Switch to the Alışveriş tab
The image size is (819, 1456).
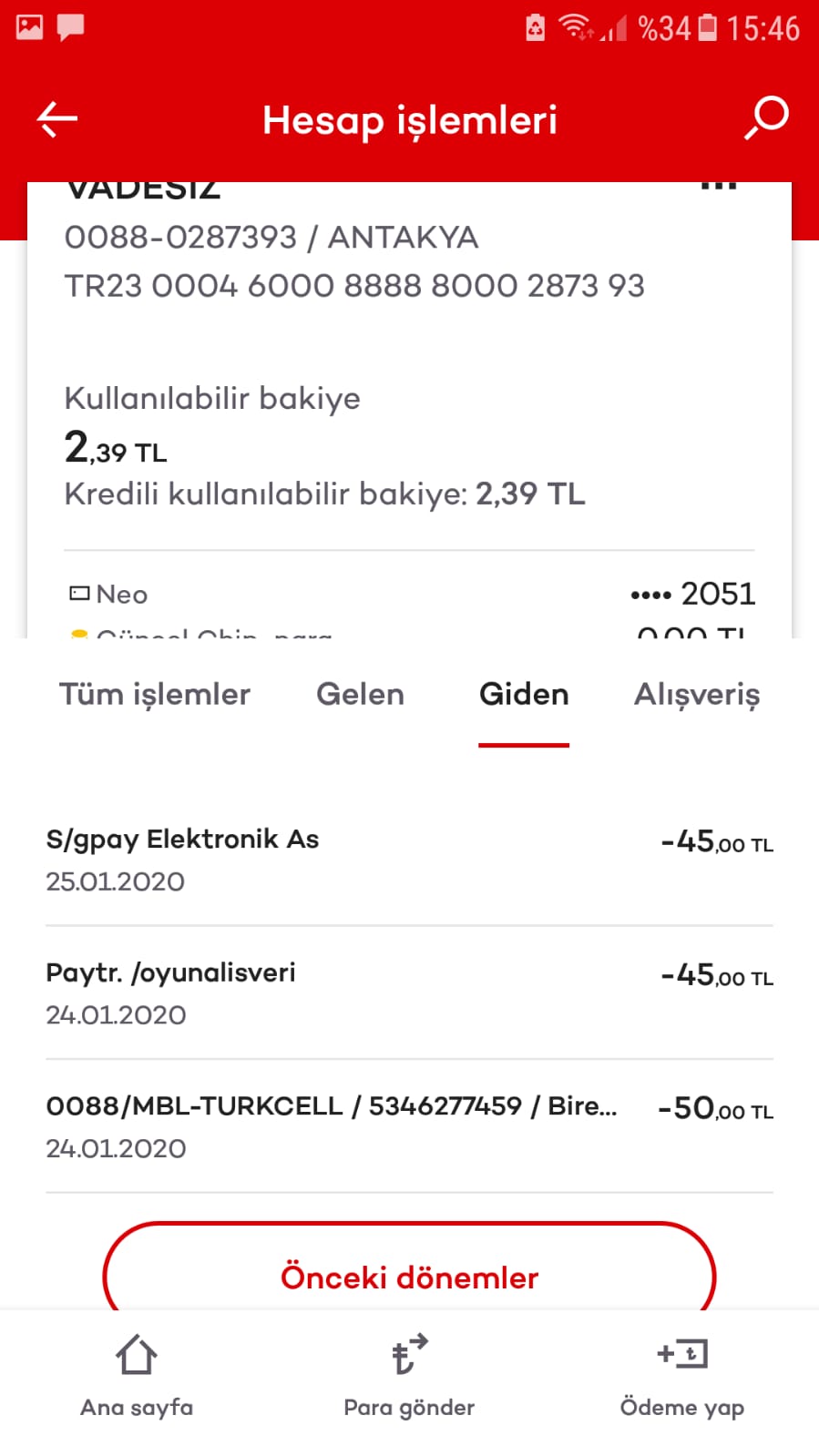(697, 696)
